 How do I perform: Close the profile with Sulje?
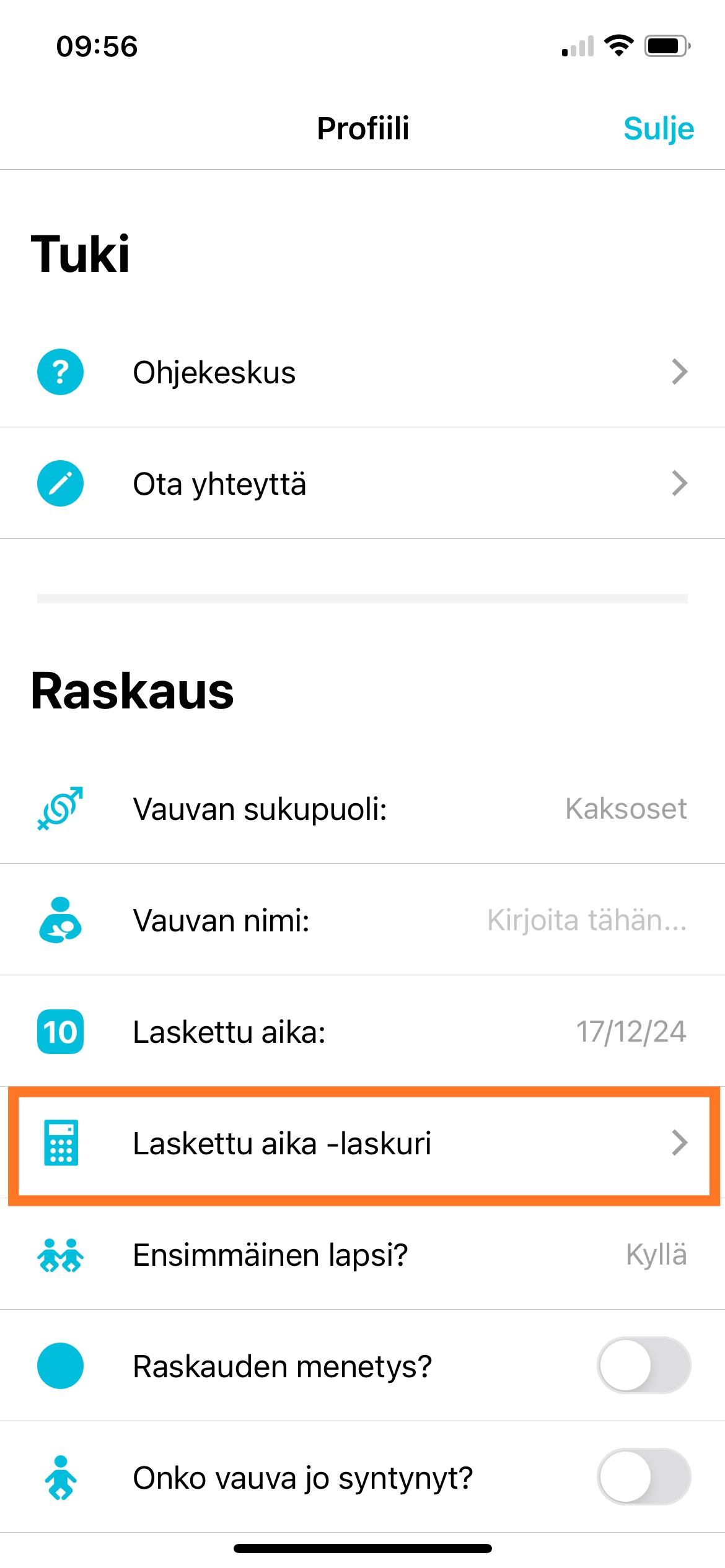pos(658,129)
